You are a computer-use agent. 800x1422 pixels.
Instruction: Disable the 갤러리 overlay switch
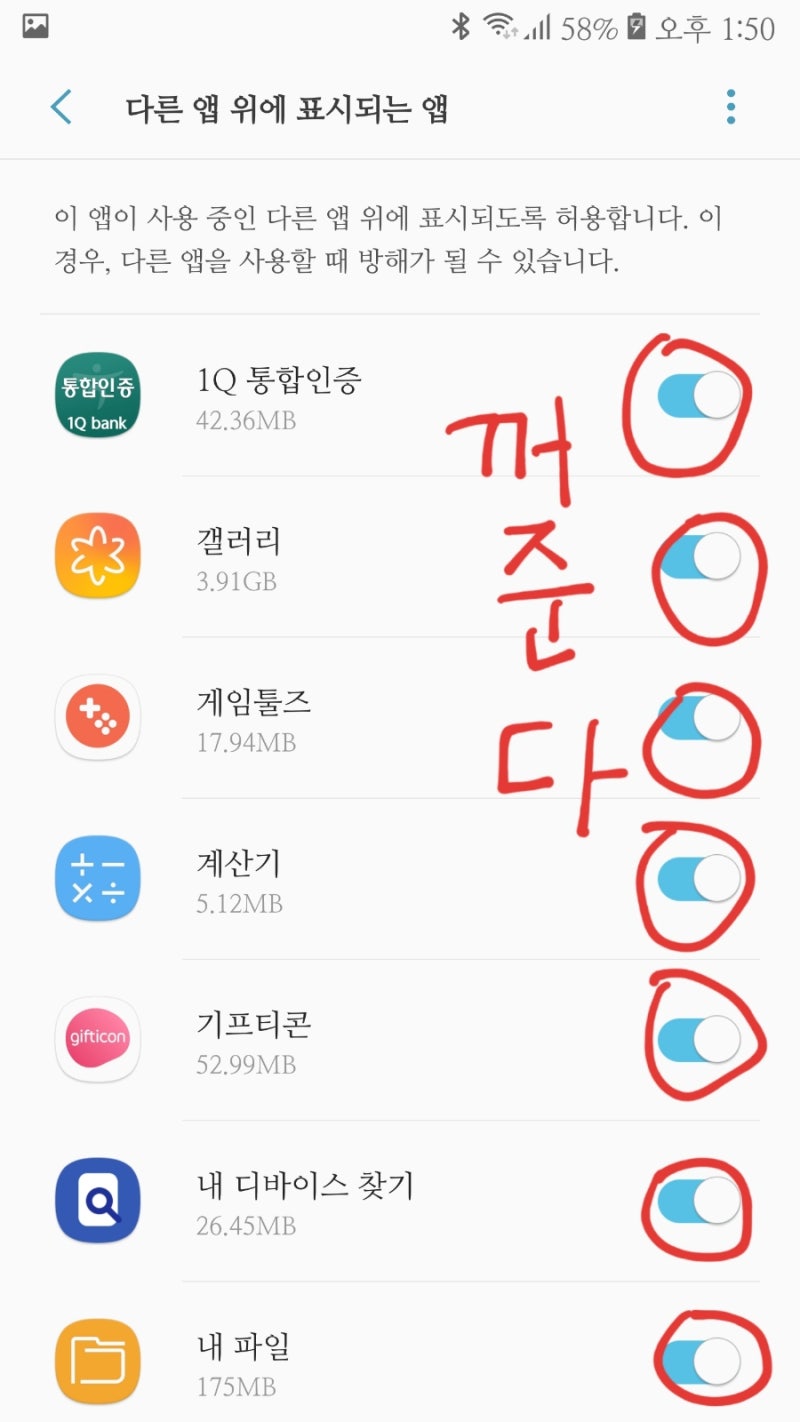(x=699, y=557)
